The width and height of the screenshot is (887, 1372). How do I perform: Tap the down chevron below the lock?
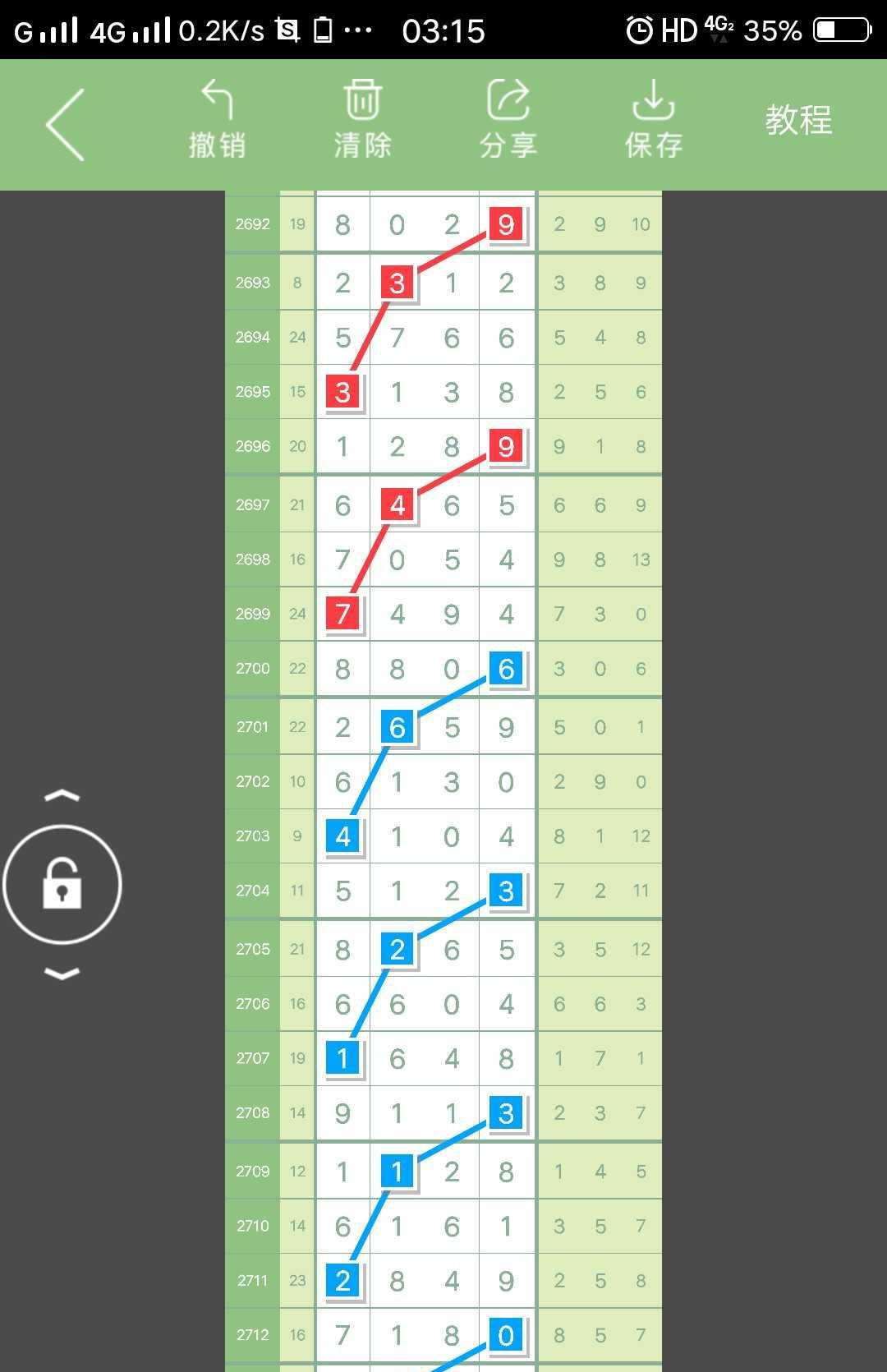click(62, 974)
